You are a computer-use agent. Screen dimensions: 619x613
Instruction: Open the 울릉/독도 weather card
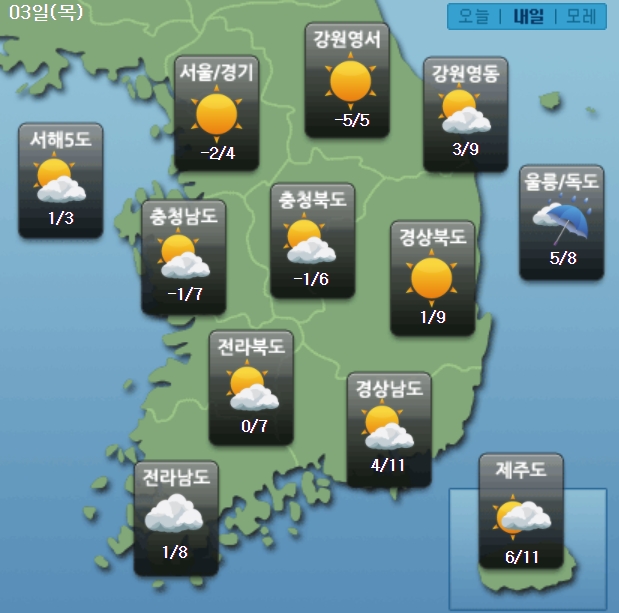click(561, 222)
